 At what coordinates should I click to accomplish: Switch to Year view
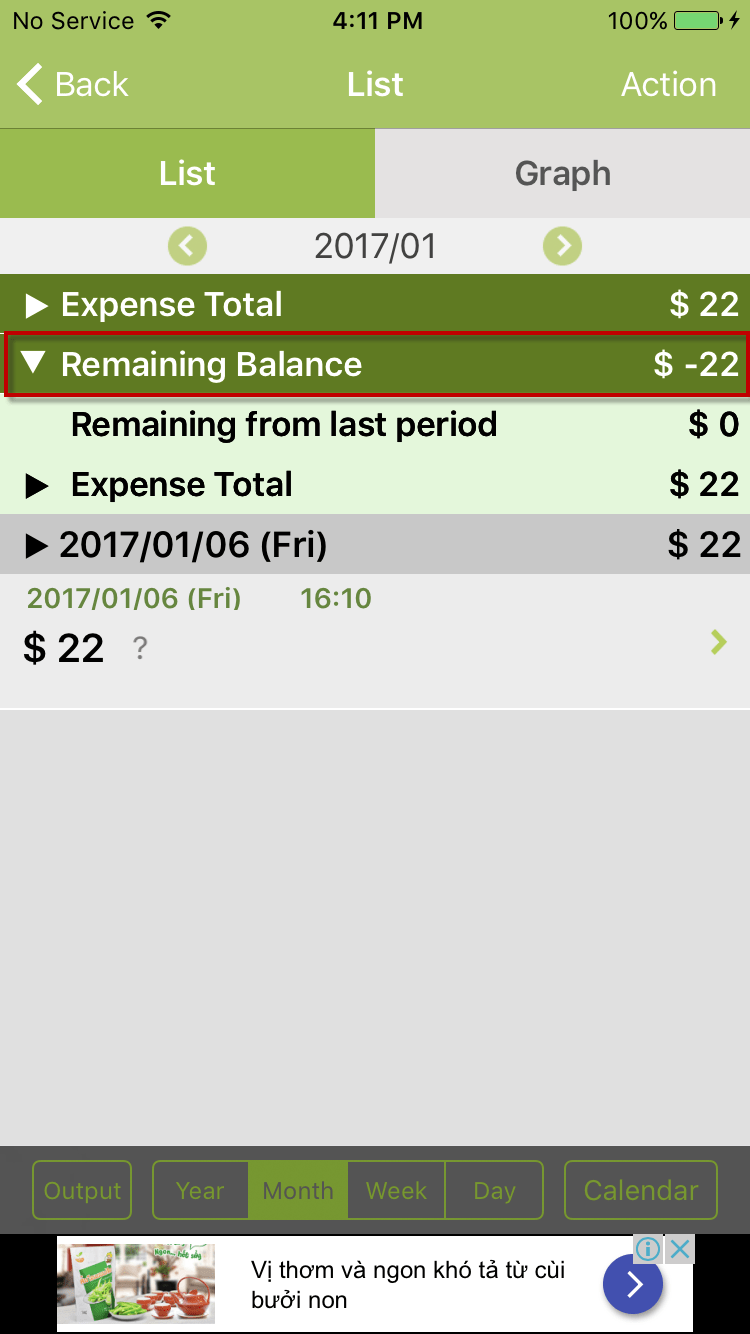coord(200,1190)
